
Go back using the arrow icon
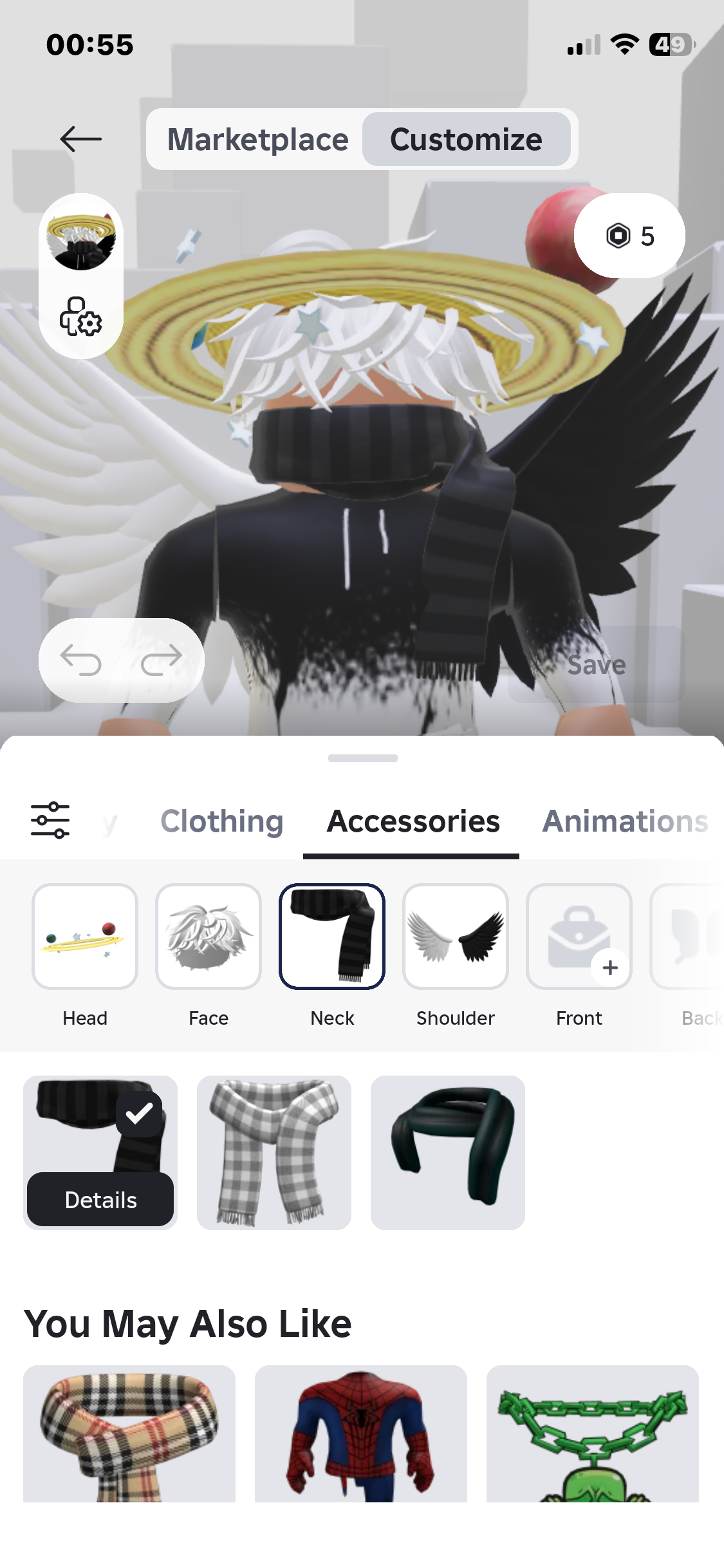click(80, 139)
